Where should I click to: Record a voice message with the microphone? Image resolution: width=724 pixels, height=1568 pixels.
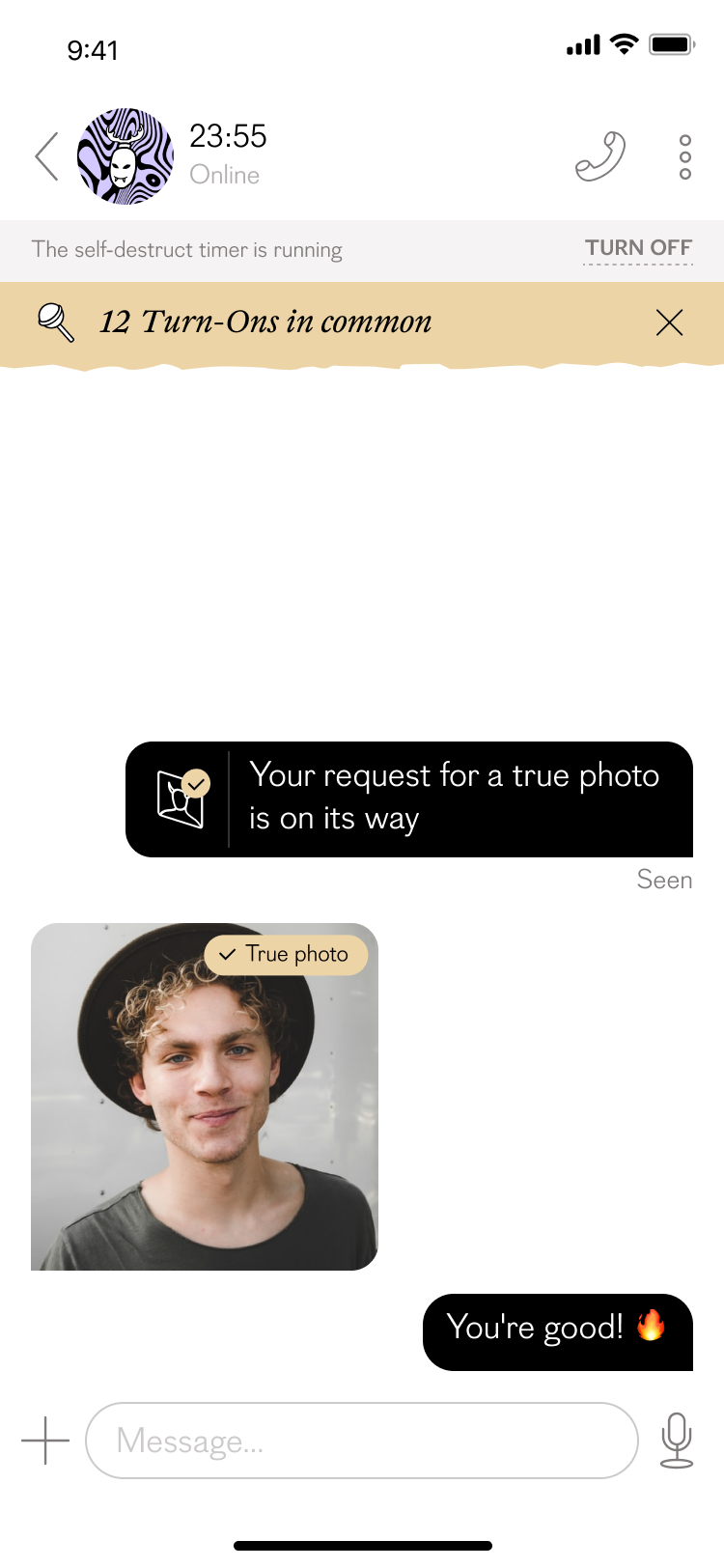(x=677, y=1441)
